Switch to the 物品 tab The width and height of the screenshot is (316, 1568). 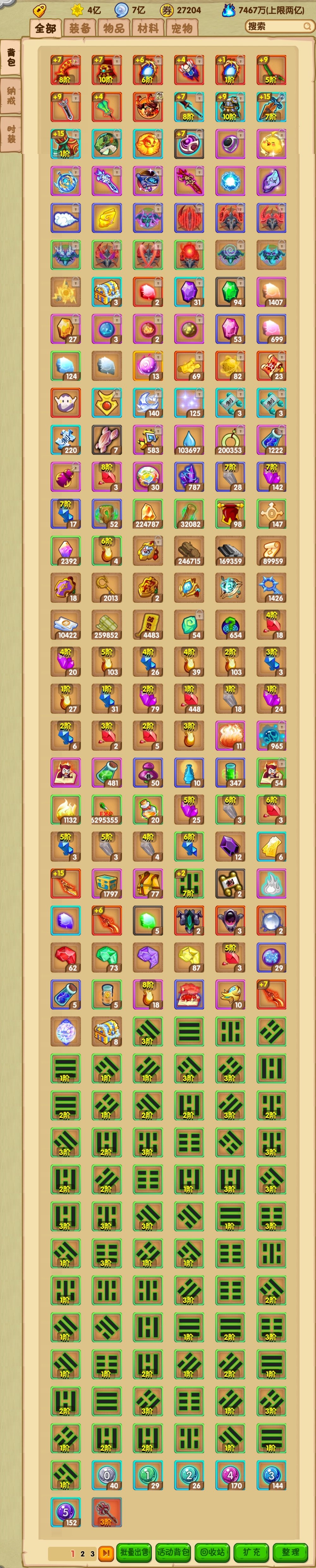click(114, 28)
